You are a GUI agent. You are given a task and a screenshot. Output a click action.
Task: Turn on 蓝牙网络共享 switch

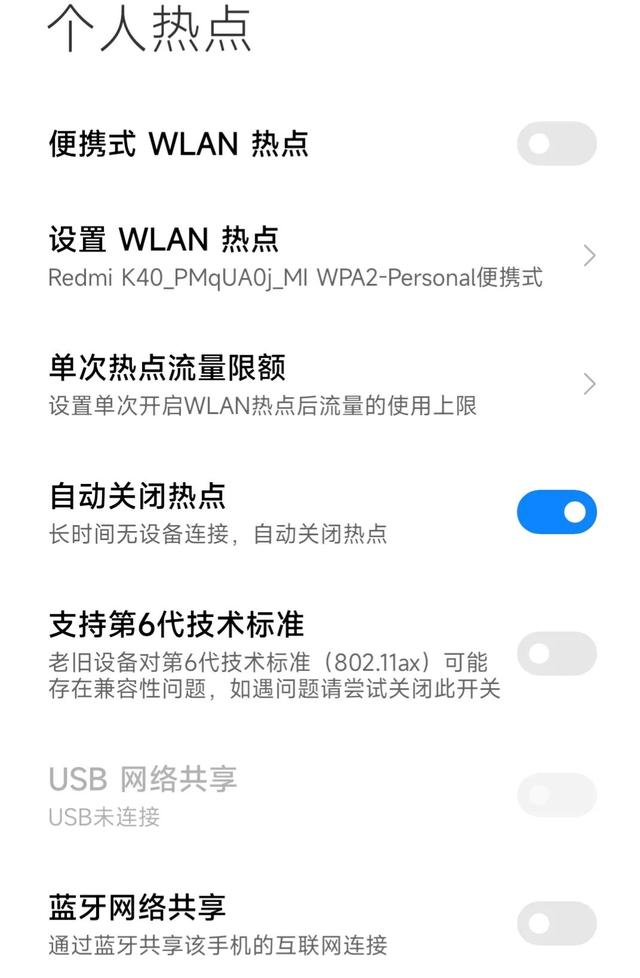556,923
